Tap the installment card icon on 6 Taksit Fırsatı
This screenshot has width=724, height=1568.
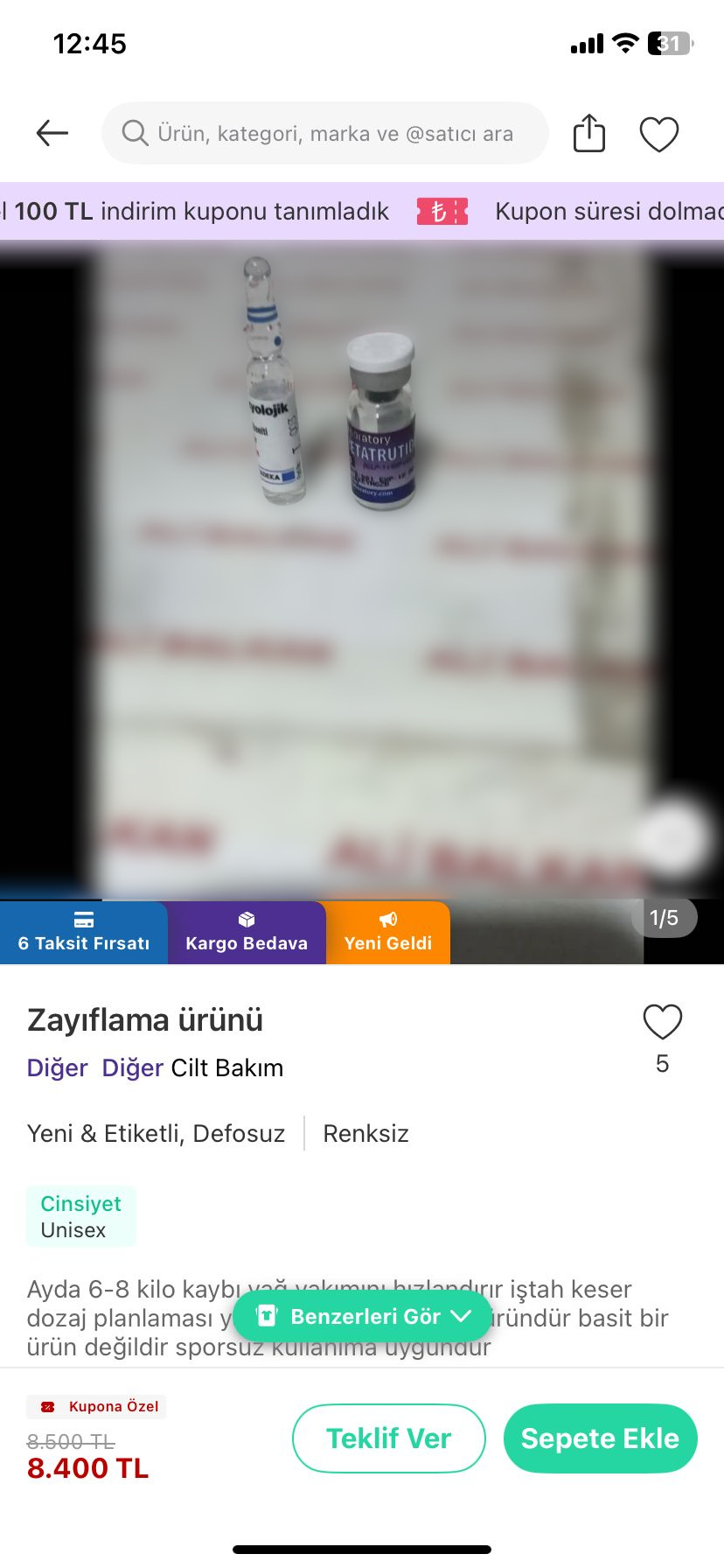[x=83, y=919]
